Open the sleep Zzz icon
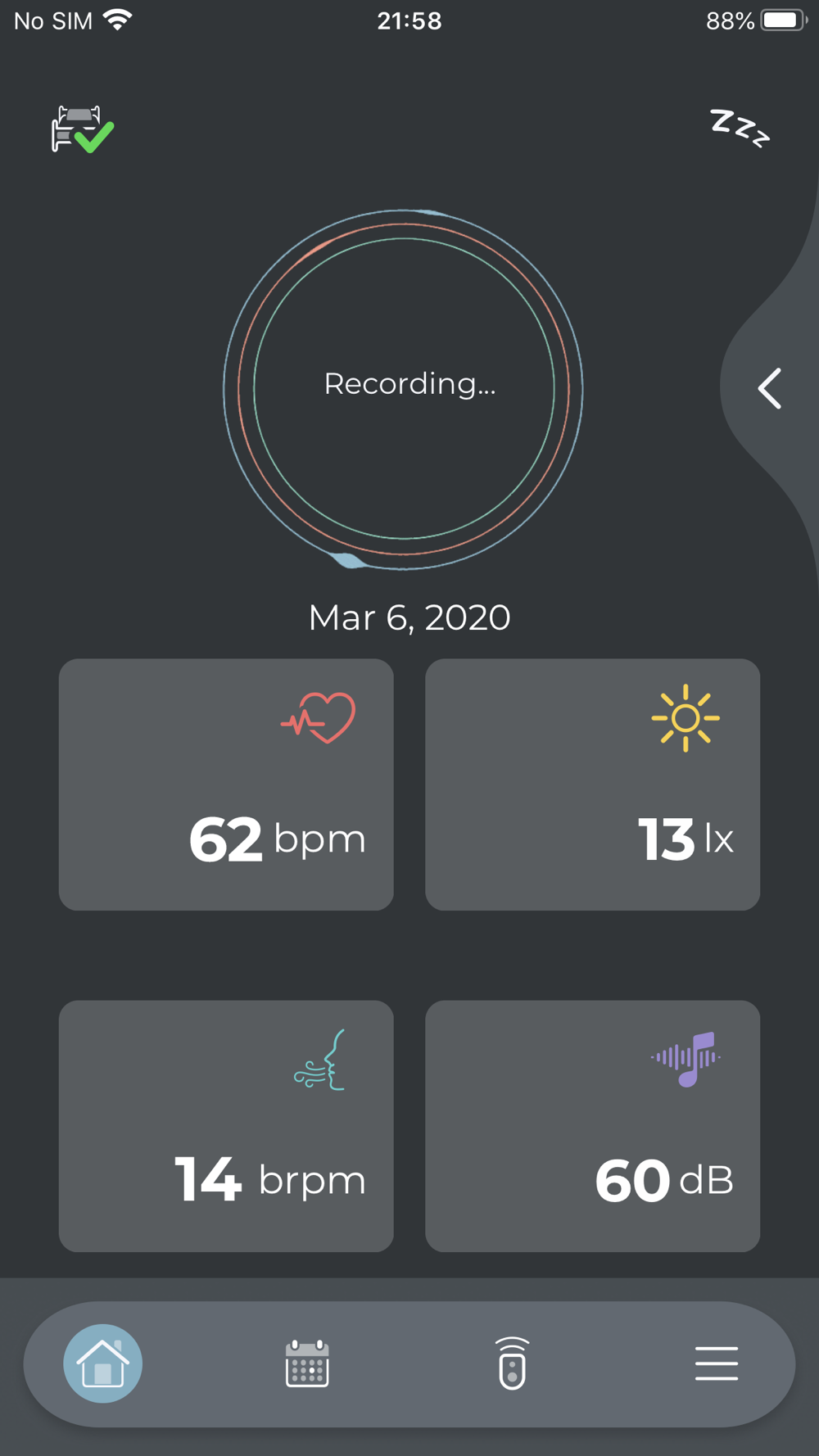Screen dimensions: 819x1456 tap(740, 128)
